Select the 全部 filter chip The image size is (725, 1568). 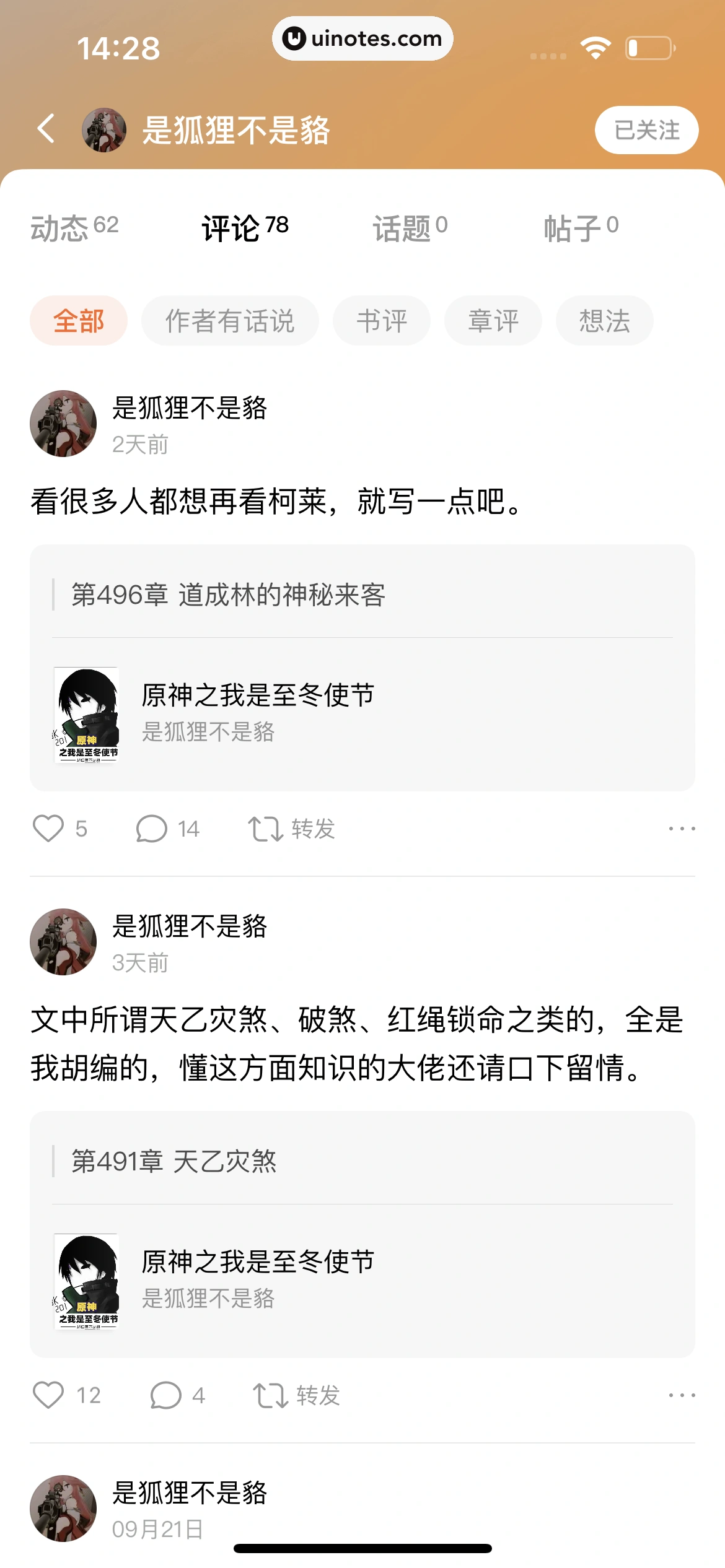coord(79,320)
